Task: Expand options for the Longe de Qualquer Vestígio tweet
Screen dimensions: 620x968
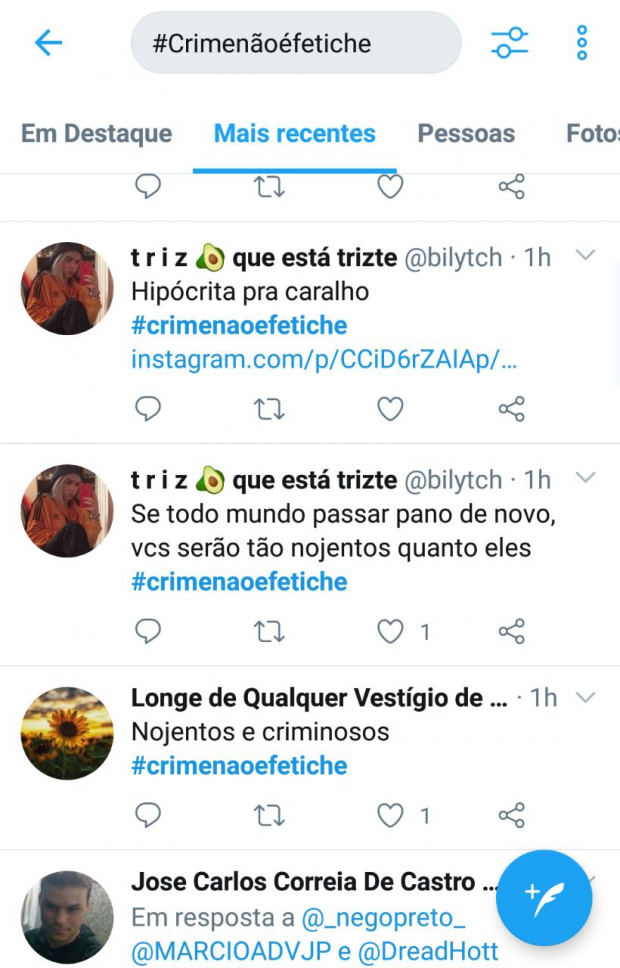Action: tap(586, 697)
